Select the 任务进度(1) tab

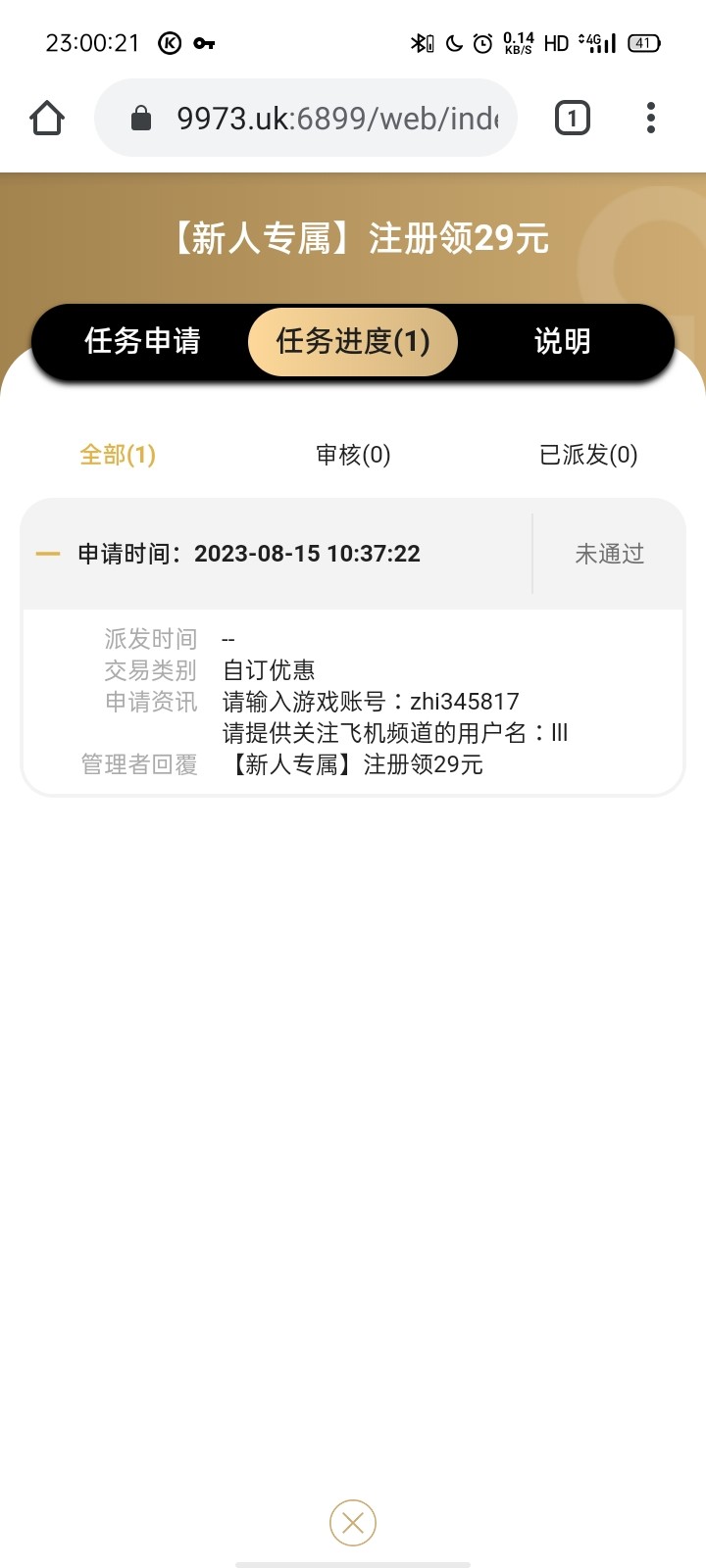[353, 341]
